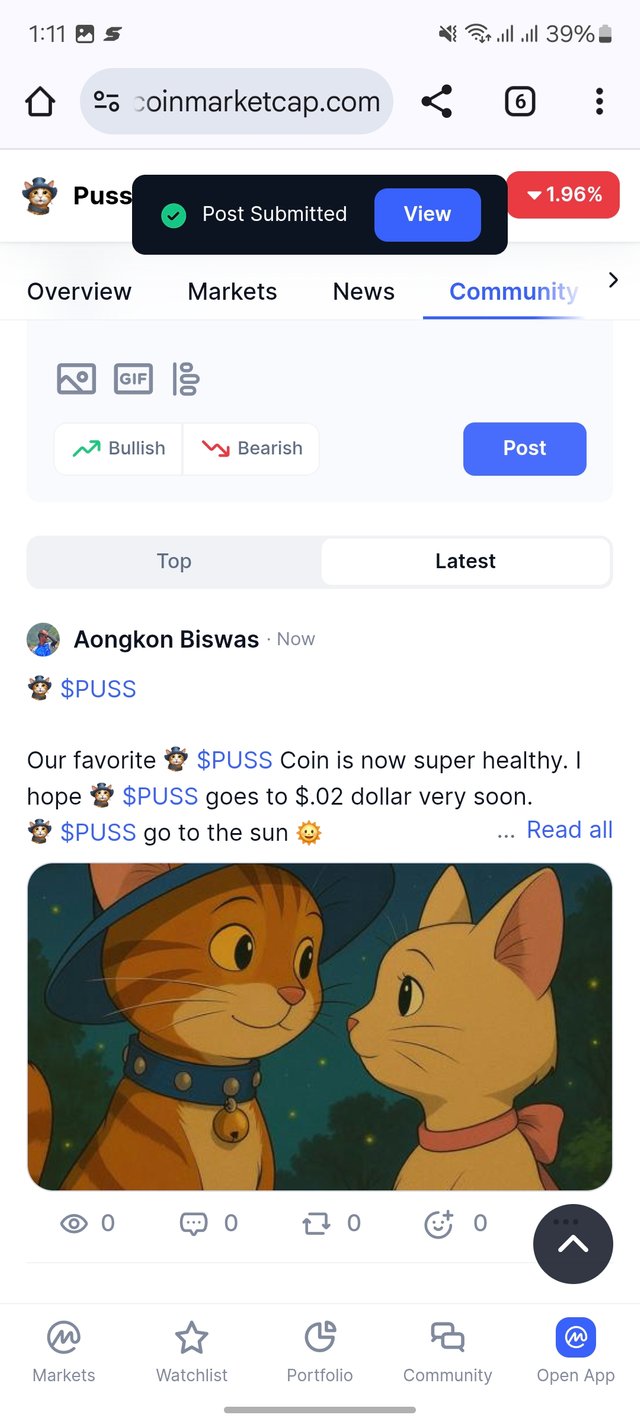
Task: Go to the browser home page
Action: click(40, 101)
